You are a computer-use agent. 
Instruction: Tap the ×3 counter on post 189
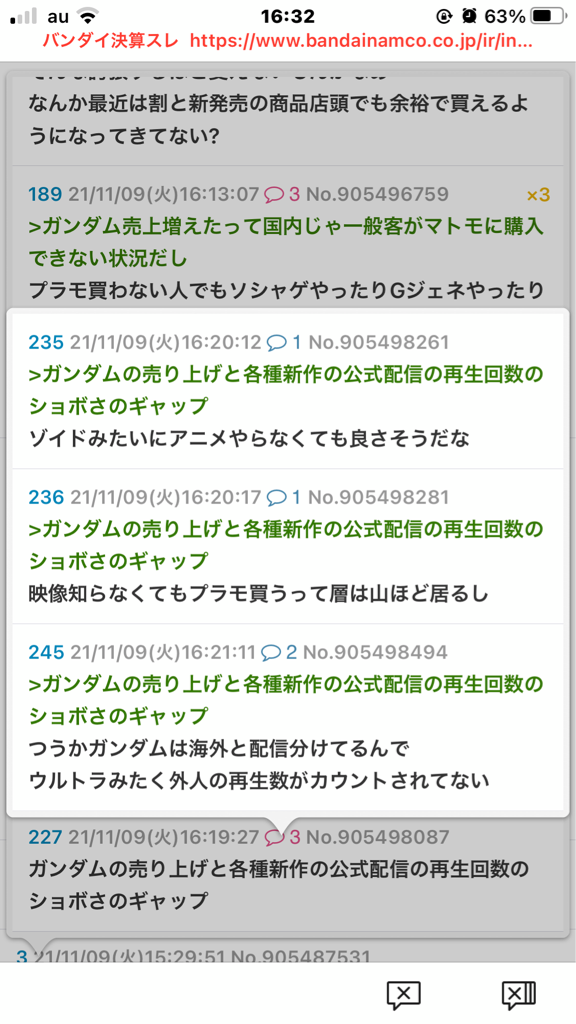[538, 195]
